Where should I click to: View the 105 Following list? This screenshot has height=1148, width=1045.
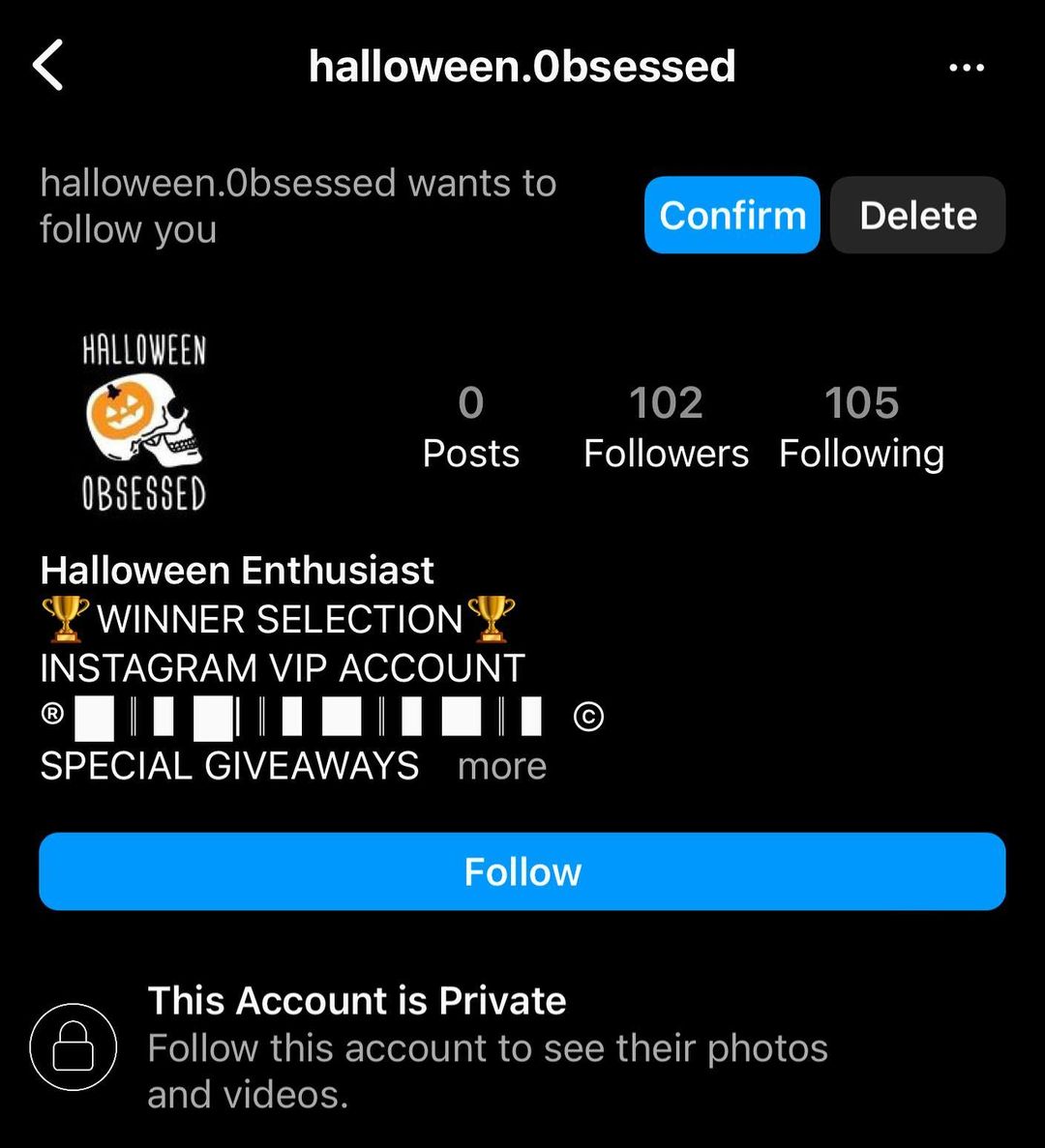(x=861, y=427)
